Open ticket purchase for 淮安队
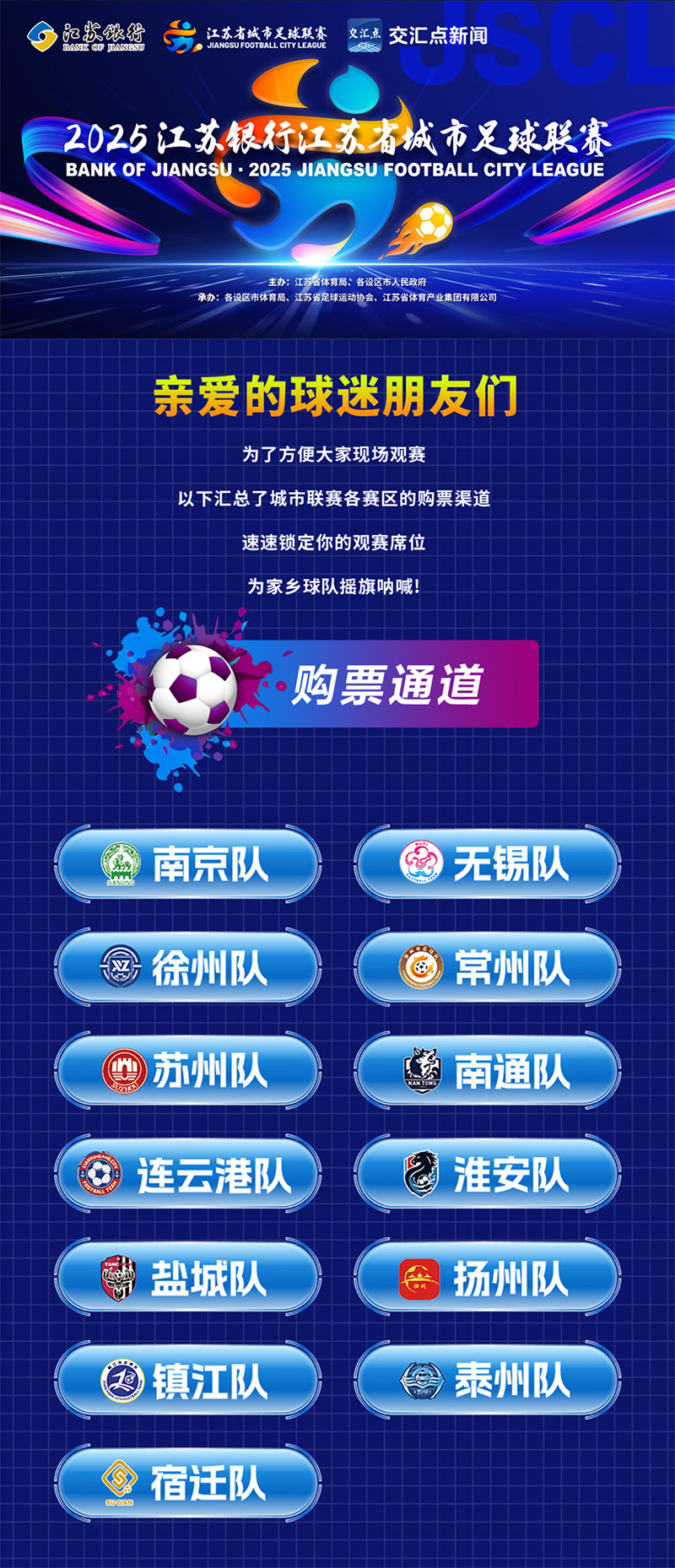 (x=488, y=1174)
